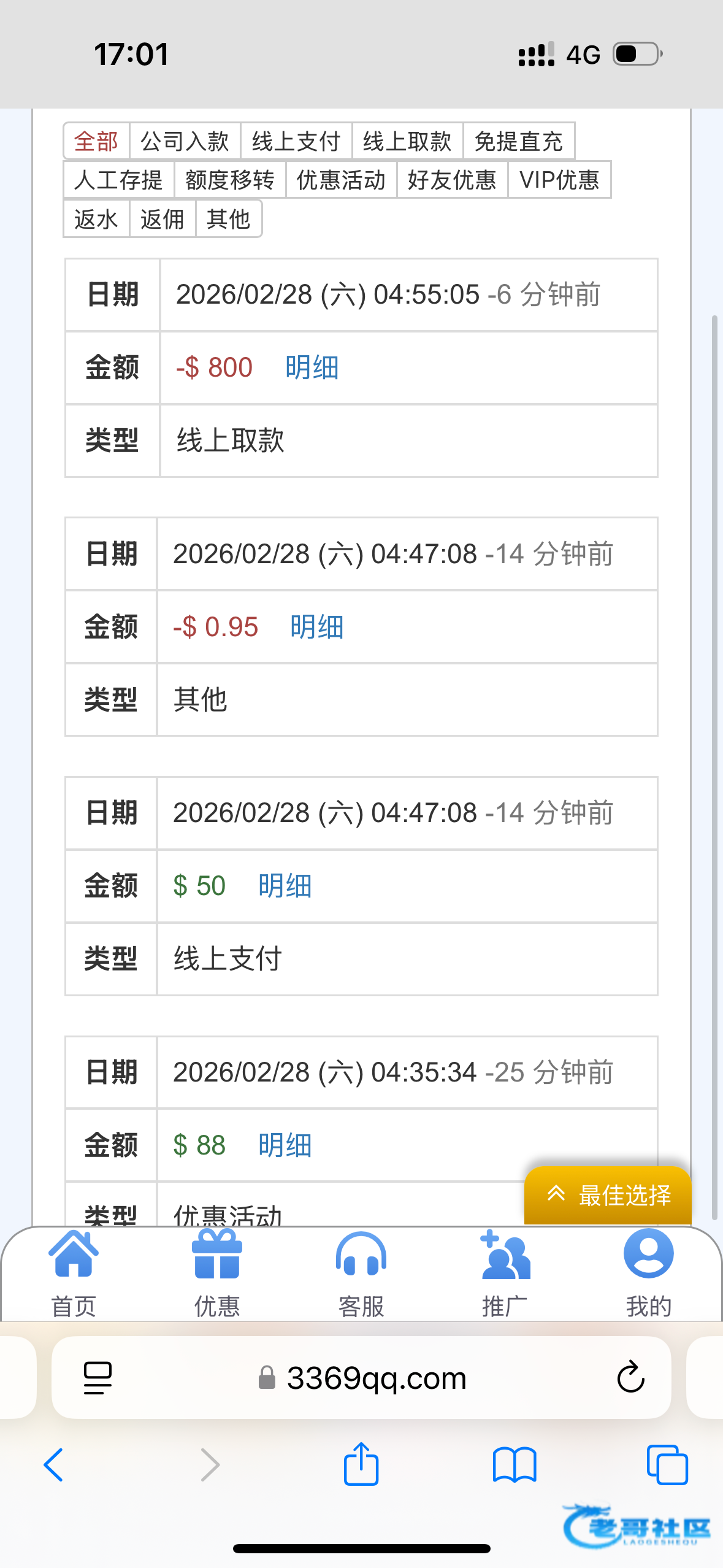Open 明细 for the $ 50 payment

(x=285, y=886)
